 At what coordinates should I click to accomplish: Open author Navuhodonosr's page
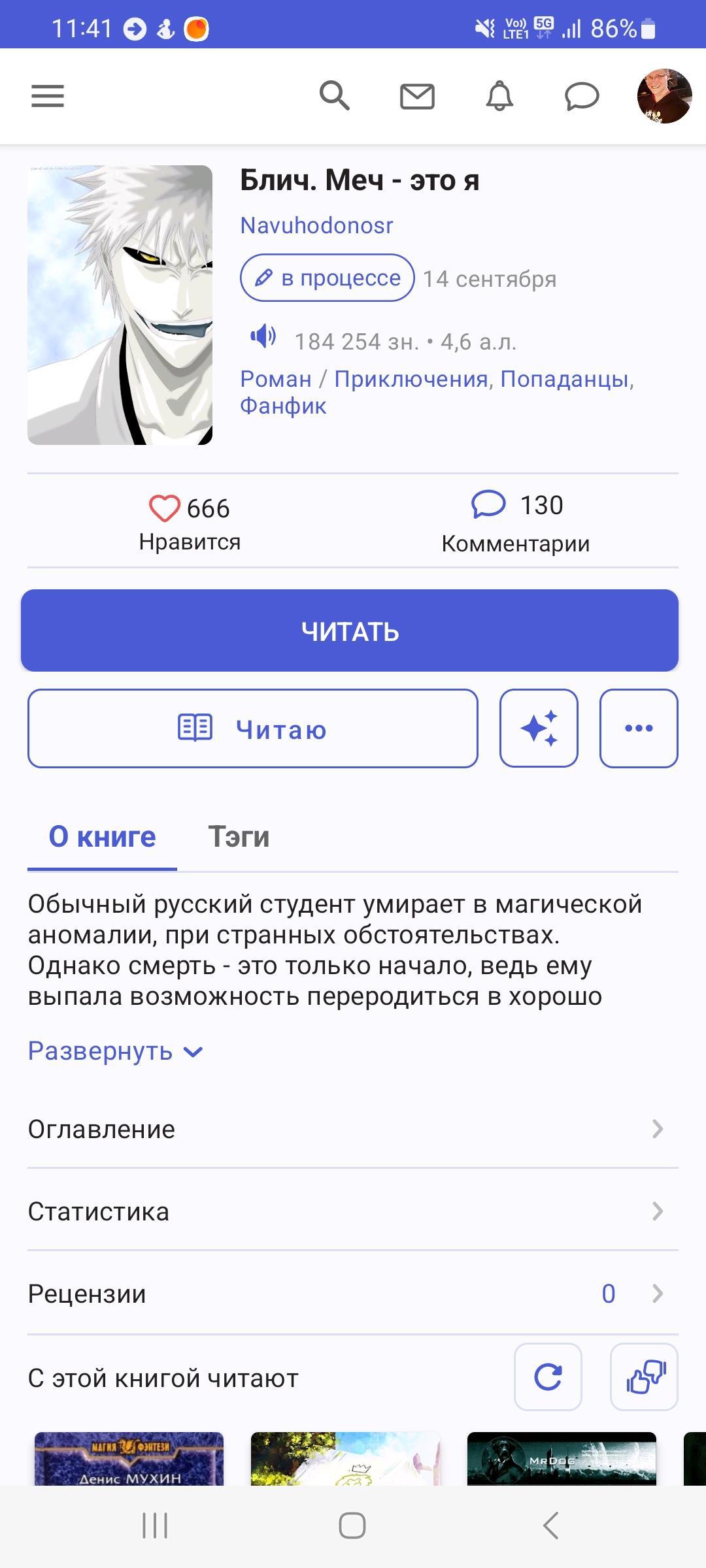[316, 225]
